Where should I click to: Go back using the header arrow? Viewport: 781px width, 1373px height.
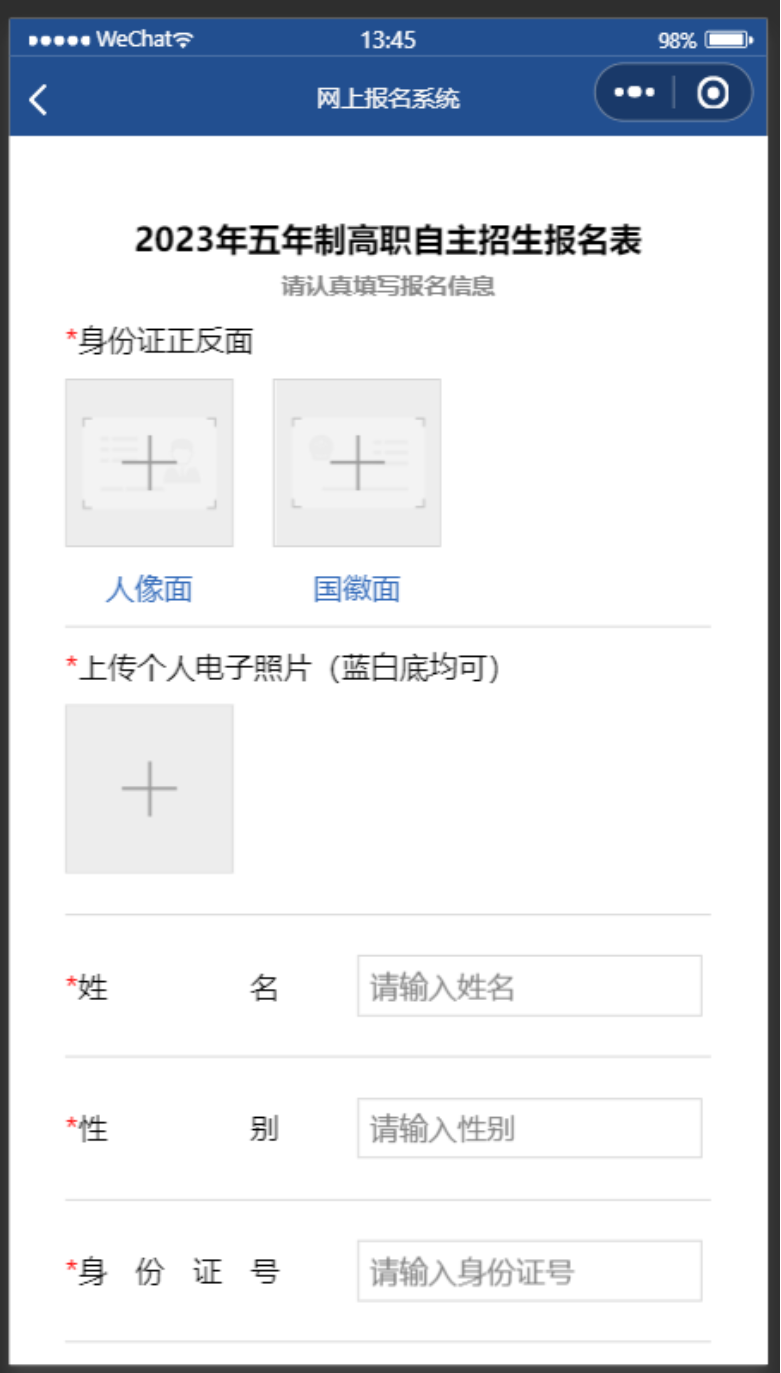pyautogui.click(x=38, y=99)
